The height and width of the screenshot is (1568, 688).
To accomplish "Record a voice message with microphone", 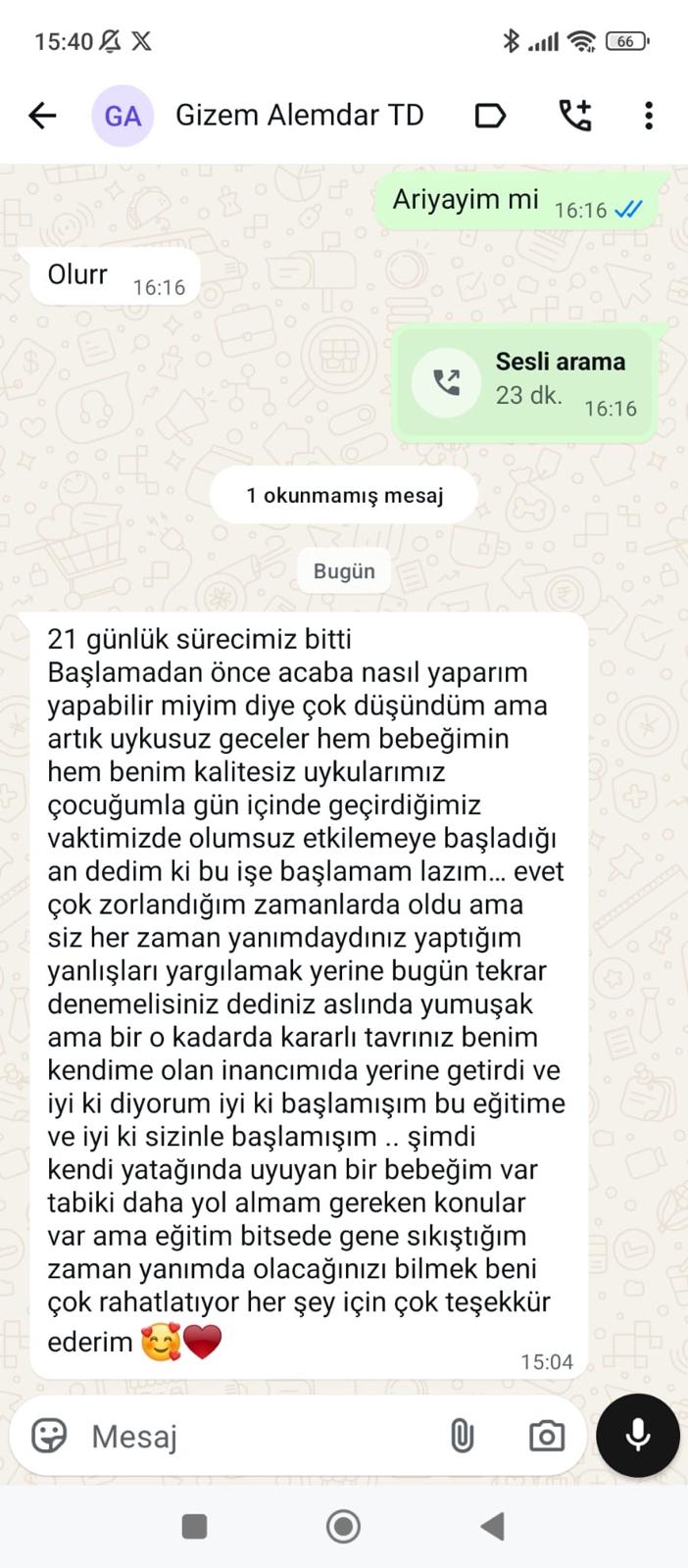I will click(638, 1435).
